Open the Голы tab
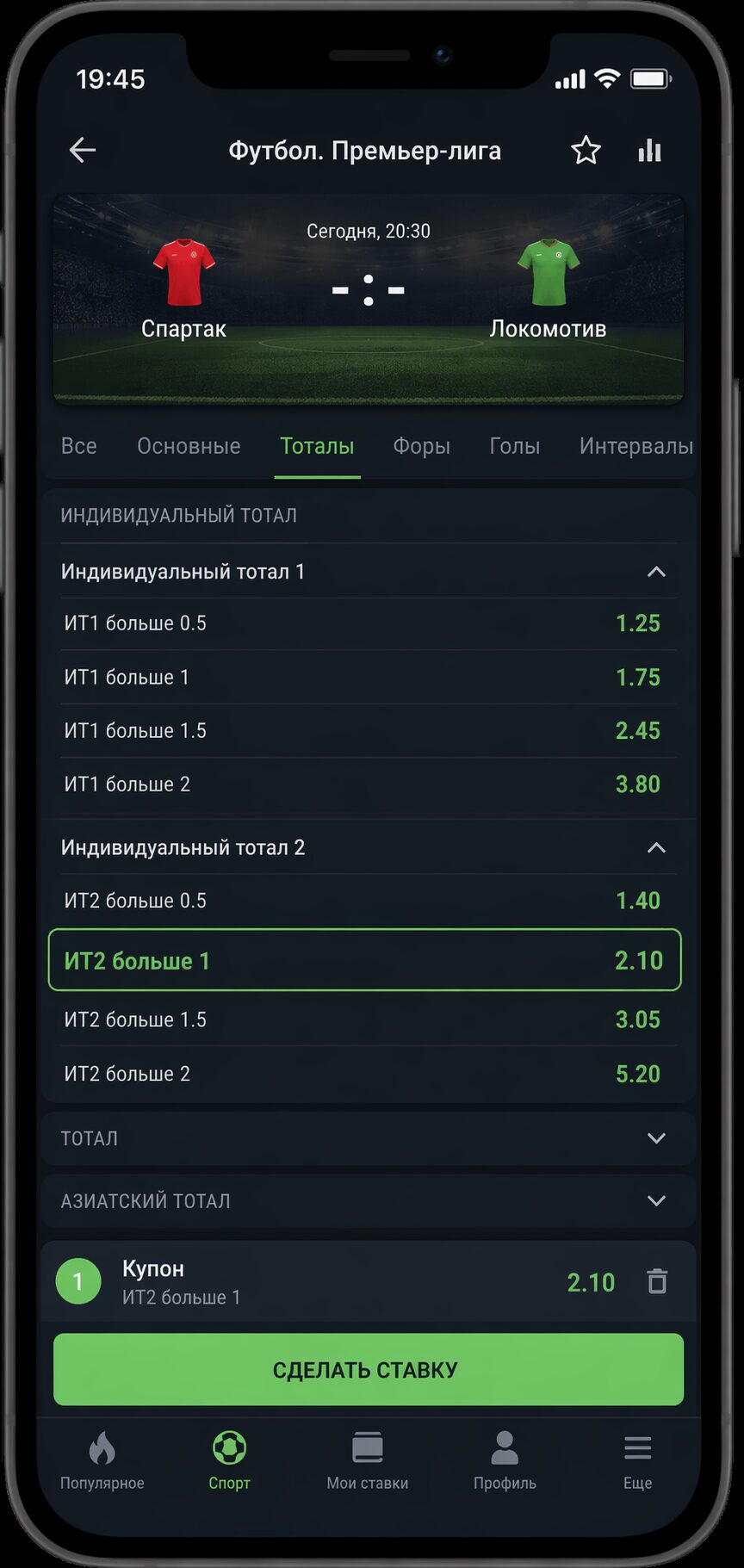Image resolution: width=744 pixels, height=1568 pixels. point(514,446)
